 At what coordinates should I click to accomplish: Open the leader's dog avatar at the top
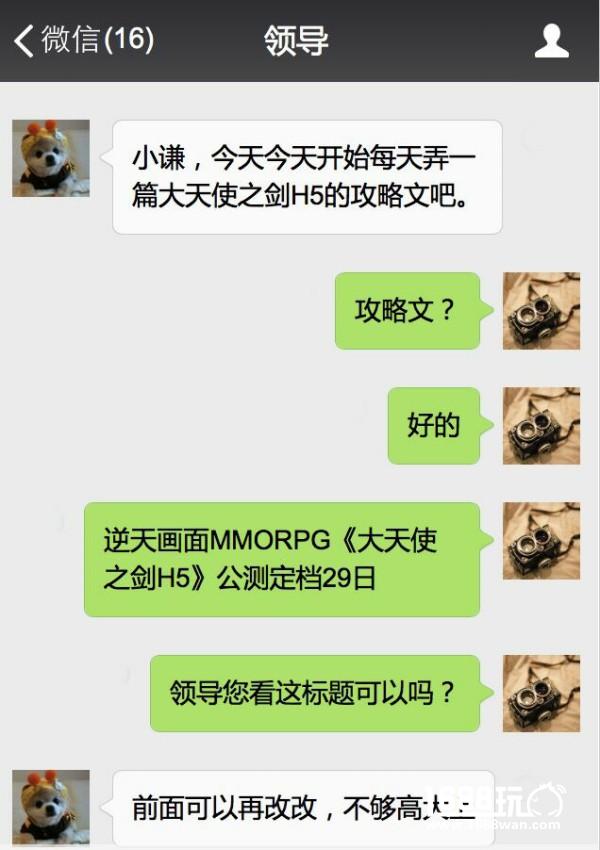tap(51, 158)
